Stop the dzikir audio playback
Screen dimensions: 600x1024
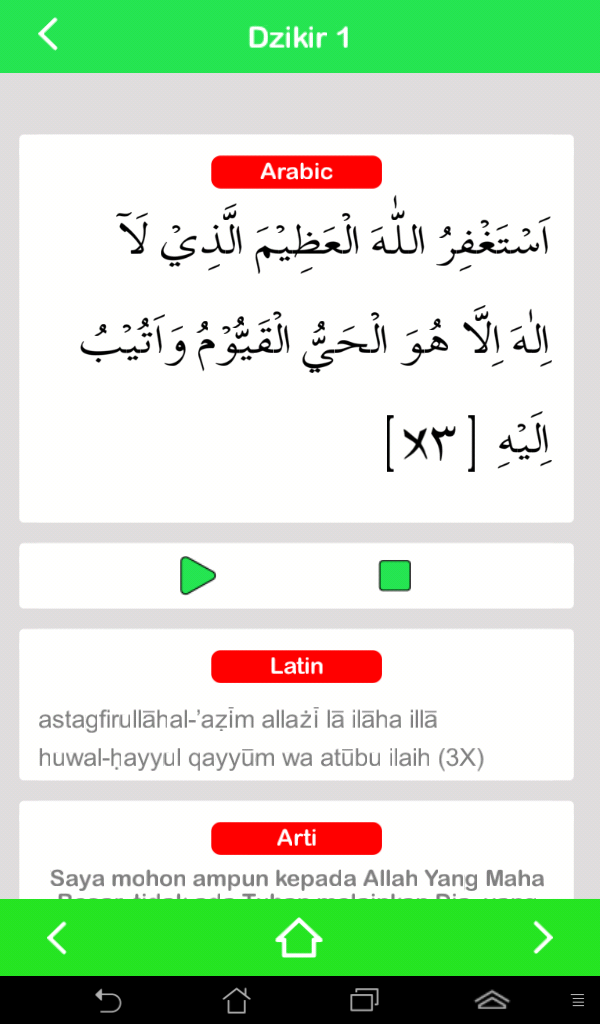395,576
